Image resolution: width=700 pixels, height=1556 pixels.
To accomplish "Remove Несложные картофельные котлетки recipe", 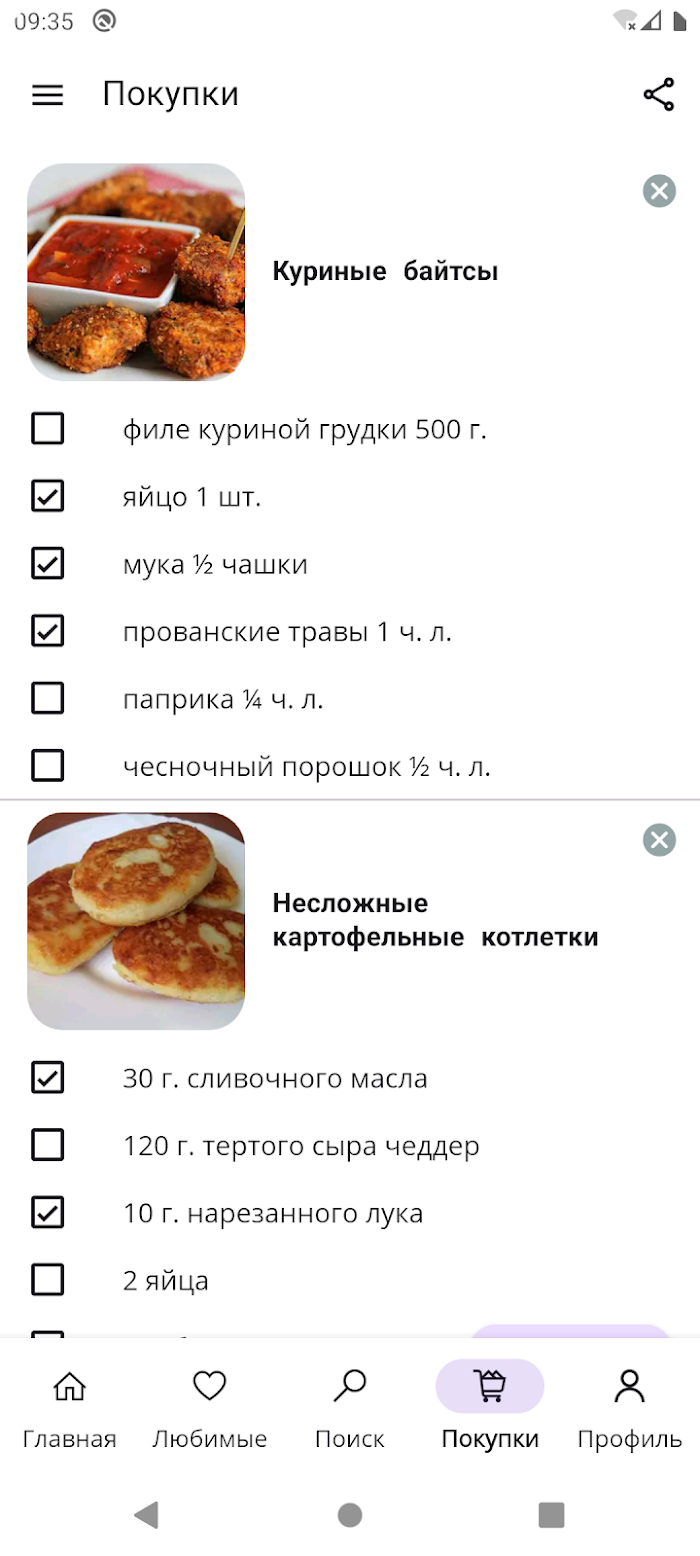I will [x=659, y=840].
